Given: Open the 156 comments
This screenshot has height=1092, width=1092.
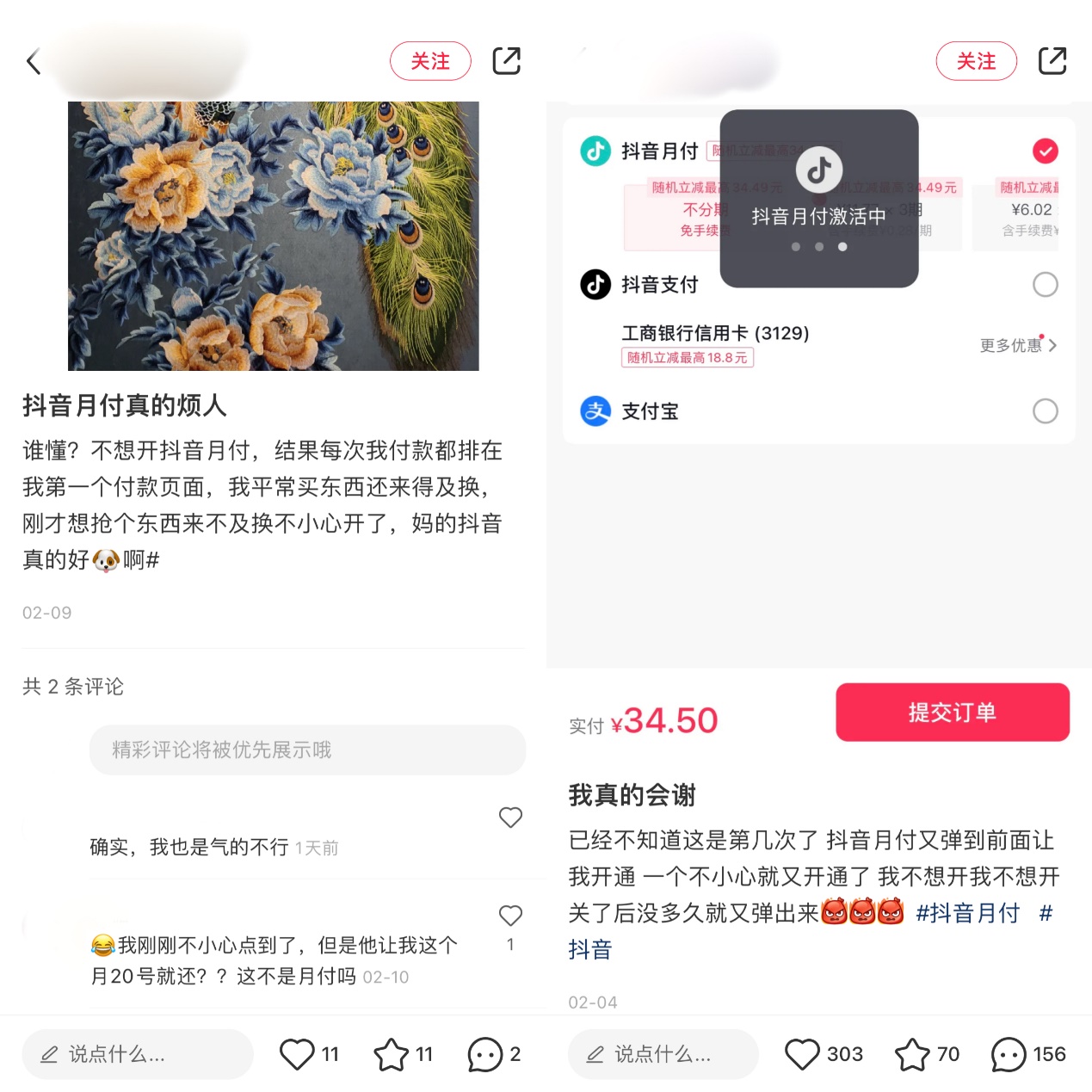Looking at the screenshot, I should click(1009, 1054).
